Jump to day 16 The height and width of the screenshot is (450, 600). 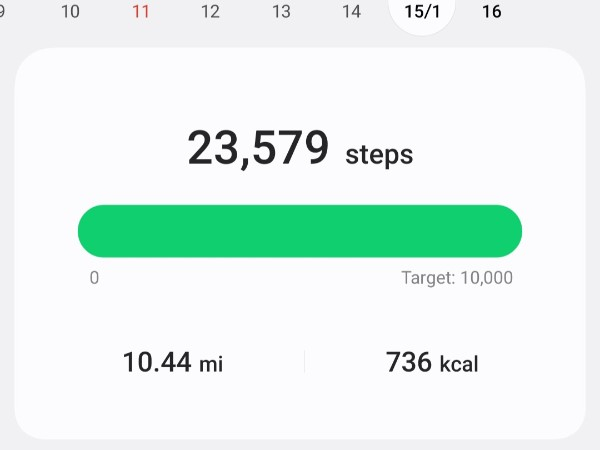[x=492, y=12]
